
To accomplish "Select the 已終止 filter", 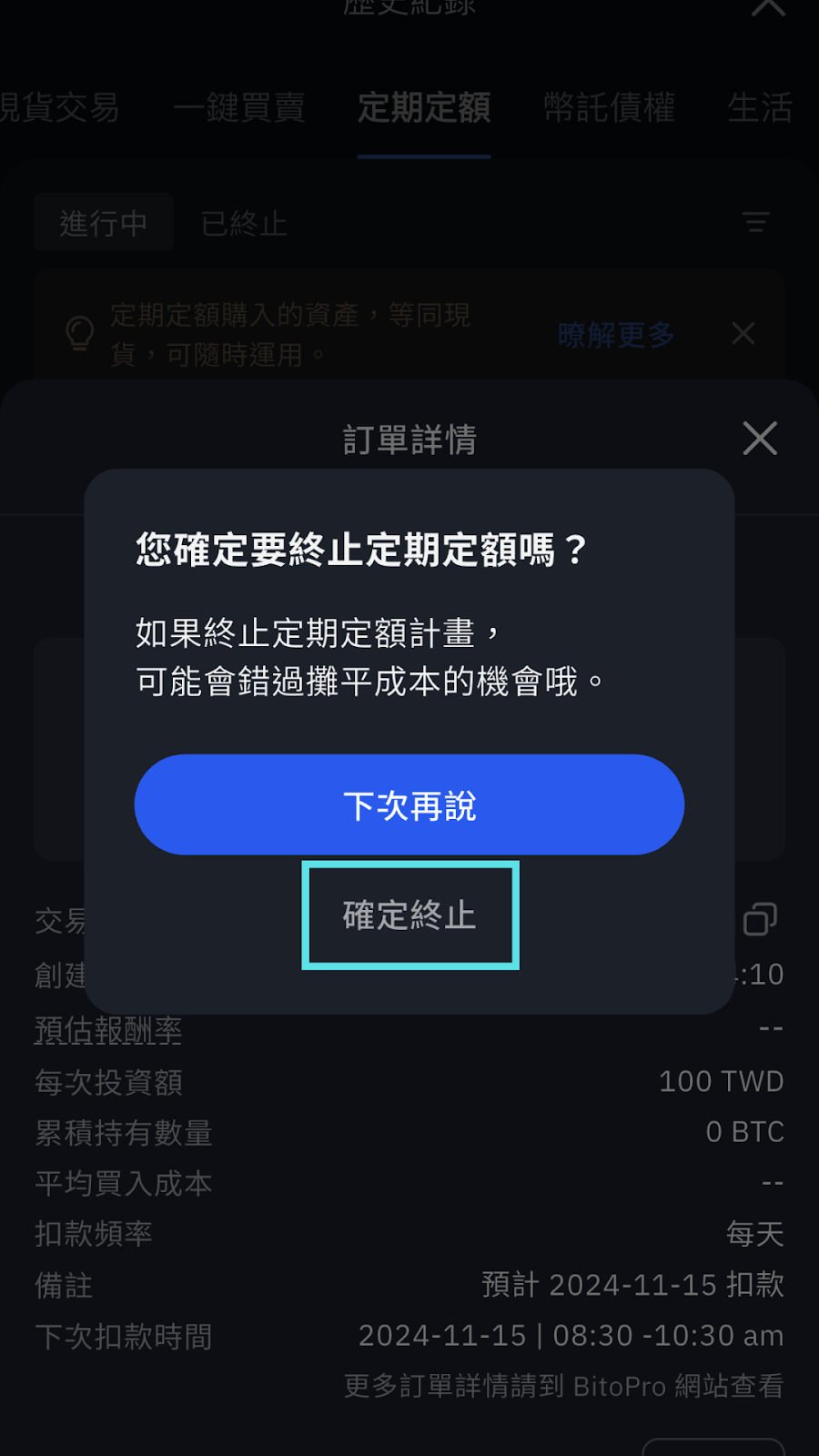I will pos(244,223).
